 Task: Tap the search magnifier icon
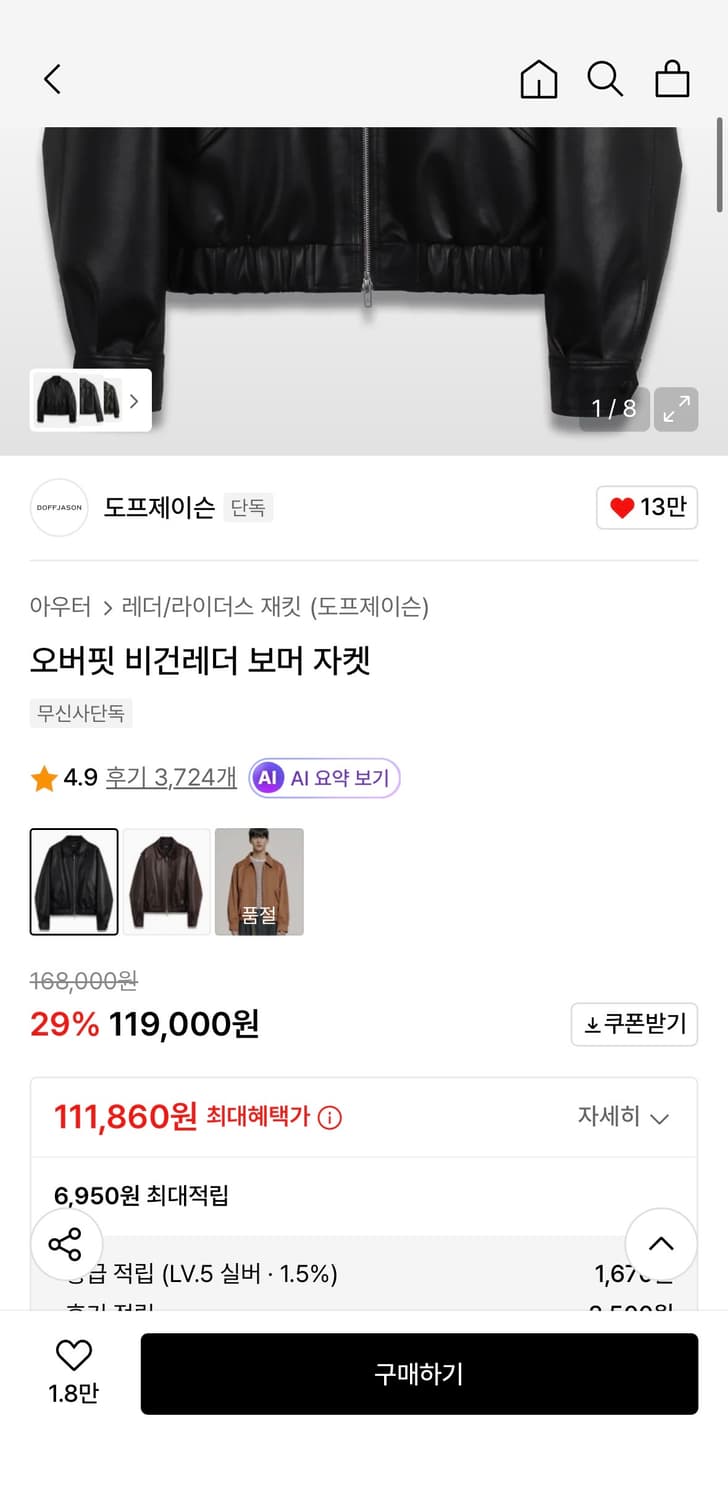[605, 78]
